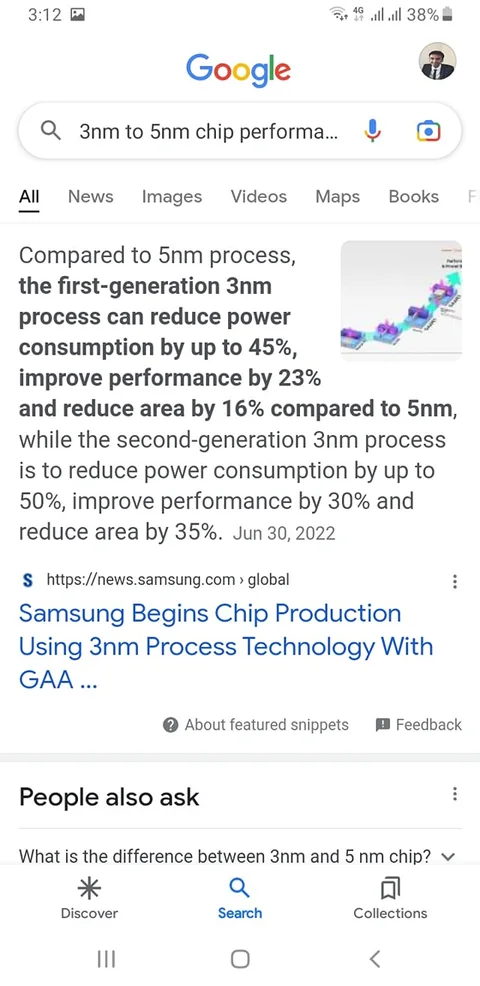Open the featured snippet chip image
Viewport: 480px width, 986px height.
(401, 301)
